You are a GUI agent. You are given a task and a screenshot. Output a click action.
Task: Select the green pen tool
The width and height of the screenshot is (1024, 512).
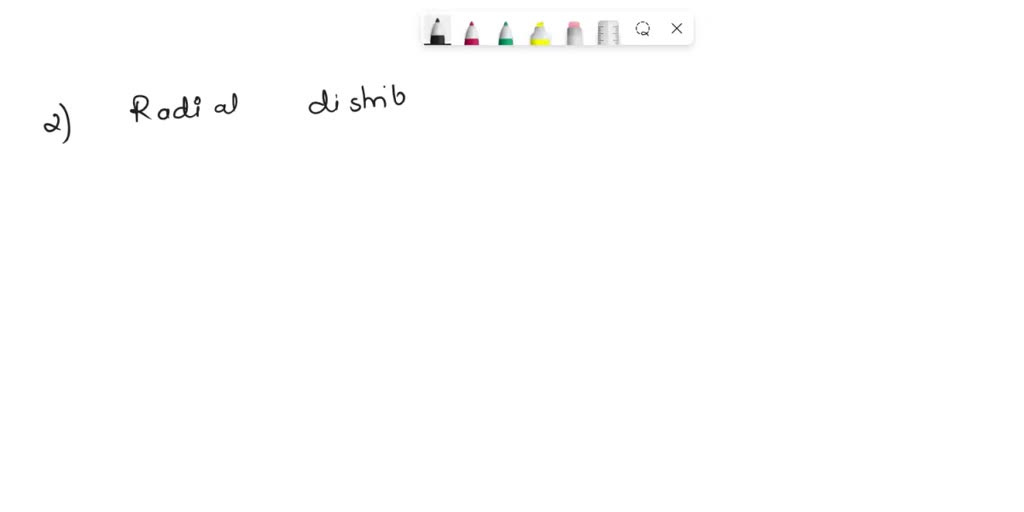pyautogui.click(x=505, y=32)
